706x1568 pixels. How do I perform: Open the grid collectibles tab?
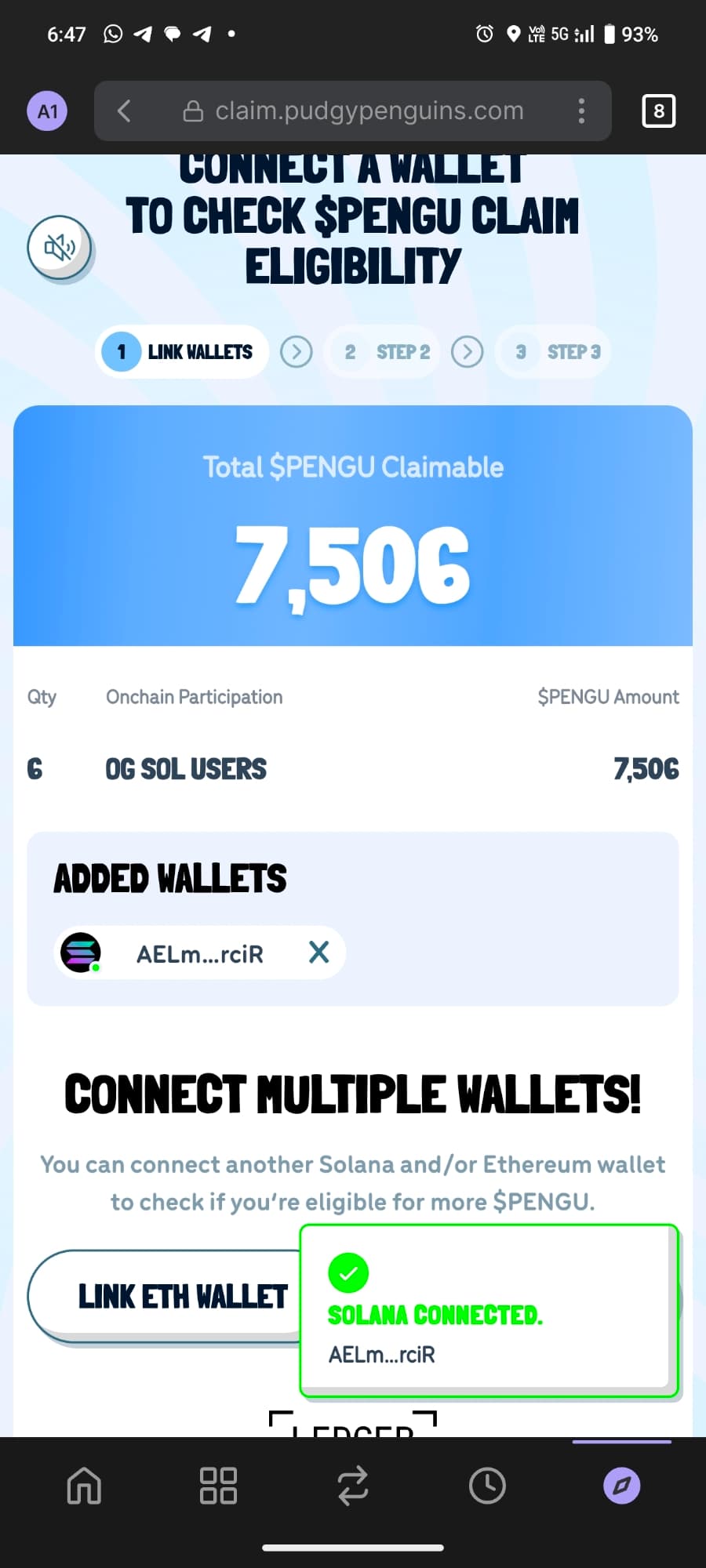pos(218,1486)
